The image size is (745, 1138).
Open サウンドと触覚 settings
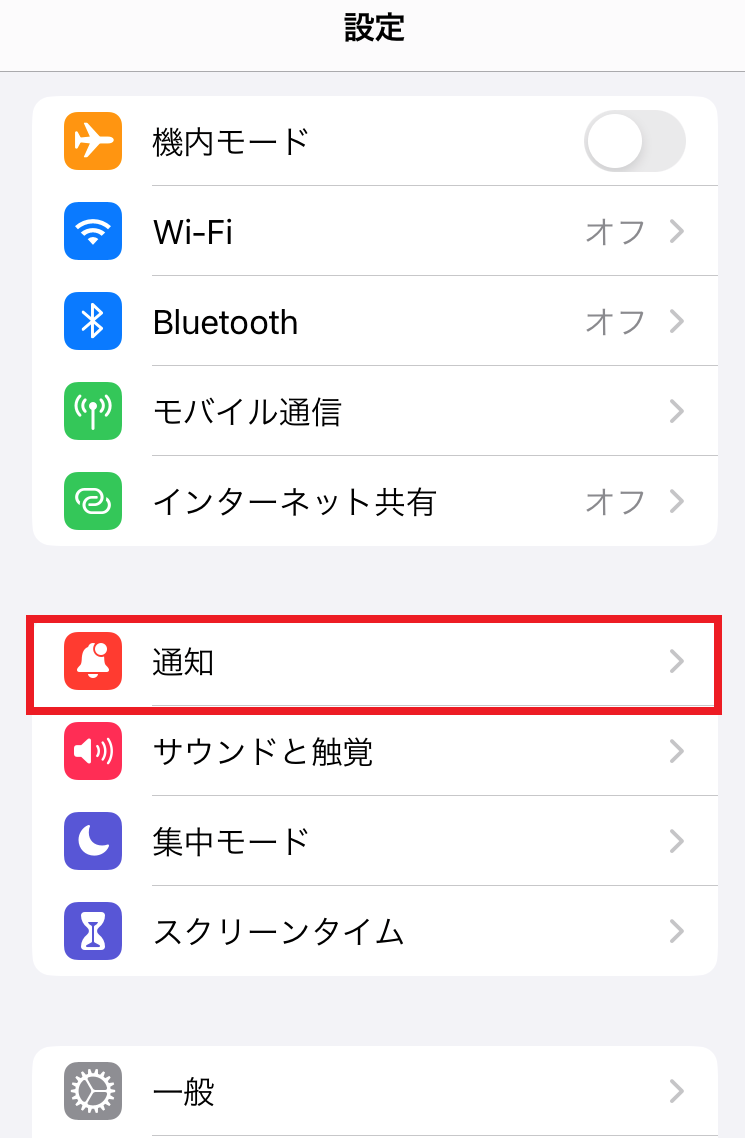[x=375, y=751]
